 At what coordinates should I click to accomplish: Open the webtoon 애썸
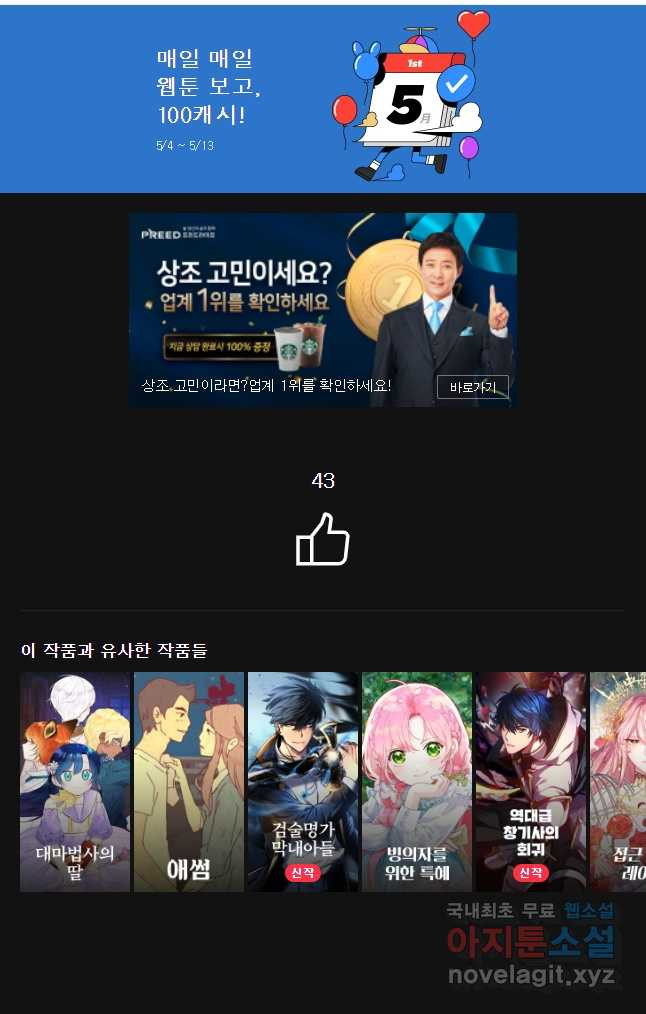point(189,781)
